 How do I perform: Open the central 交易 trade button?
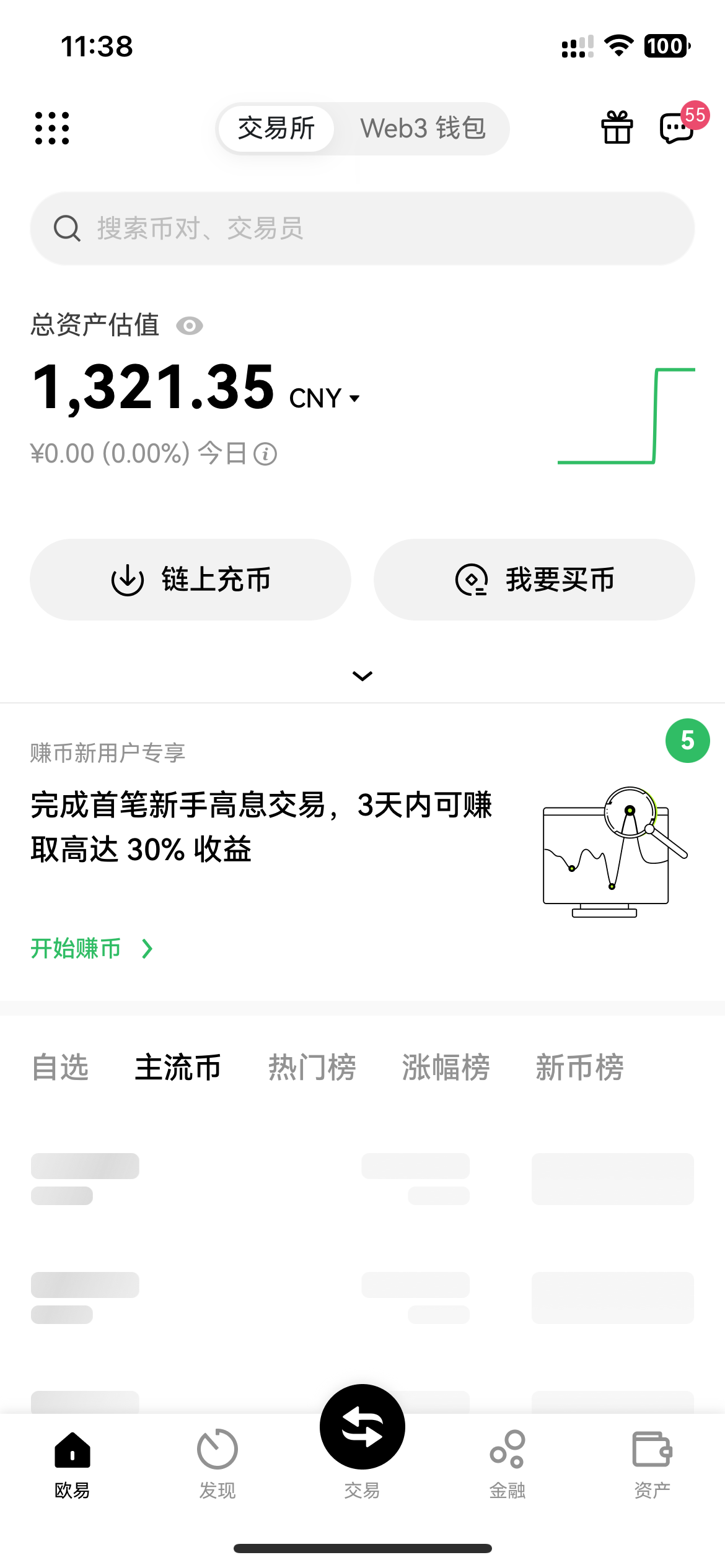point(362,1428)
